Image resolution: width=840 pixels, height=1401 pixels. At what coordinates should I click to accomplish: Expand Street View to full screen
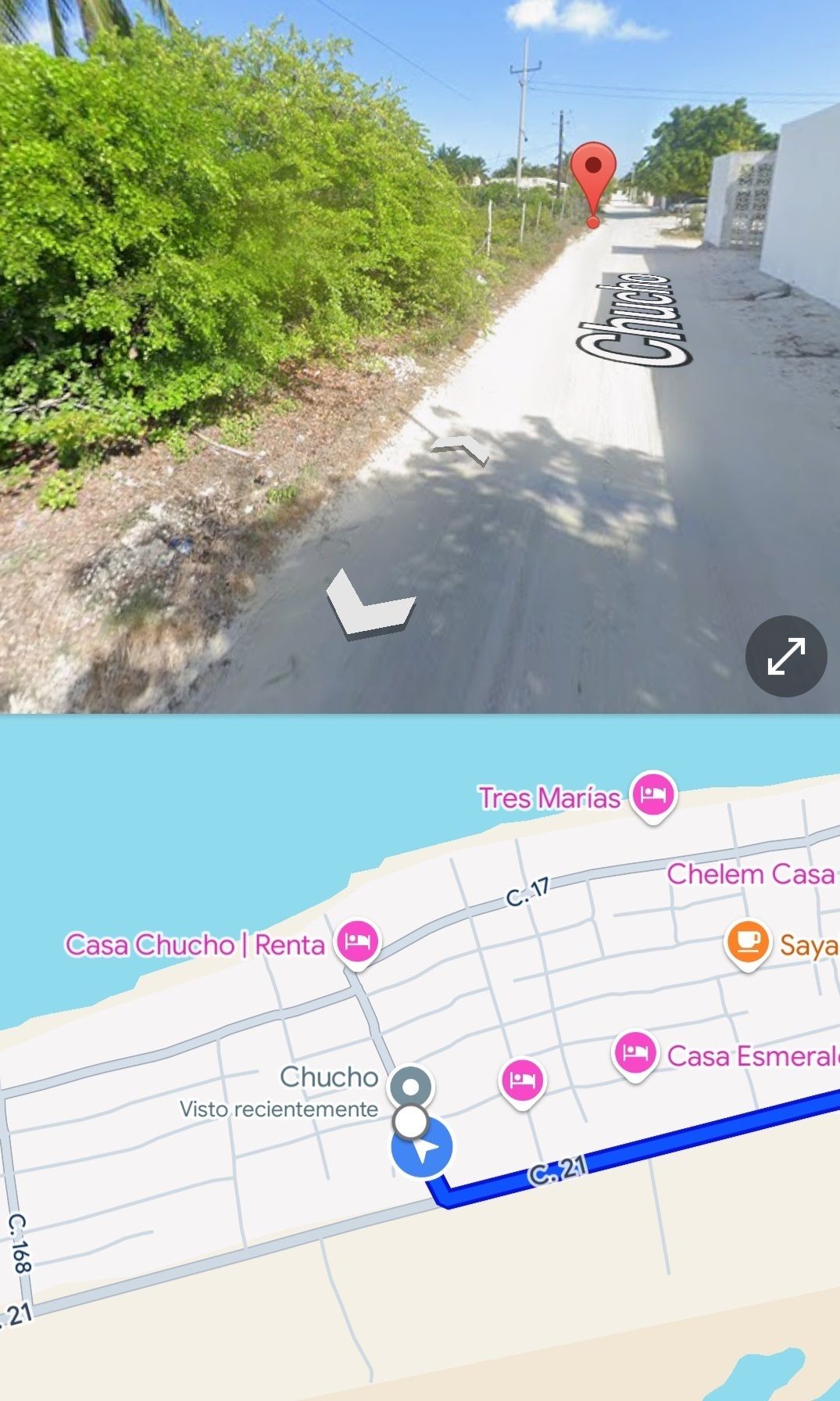(786, 656)
